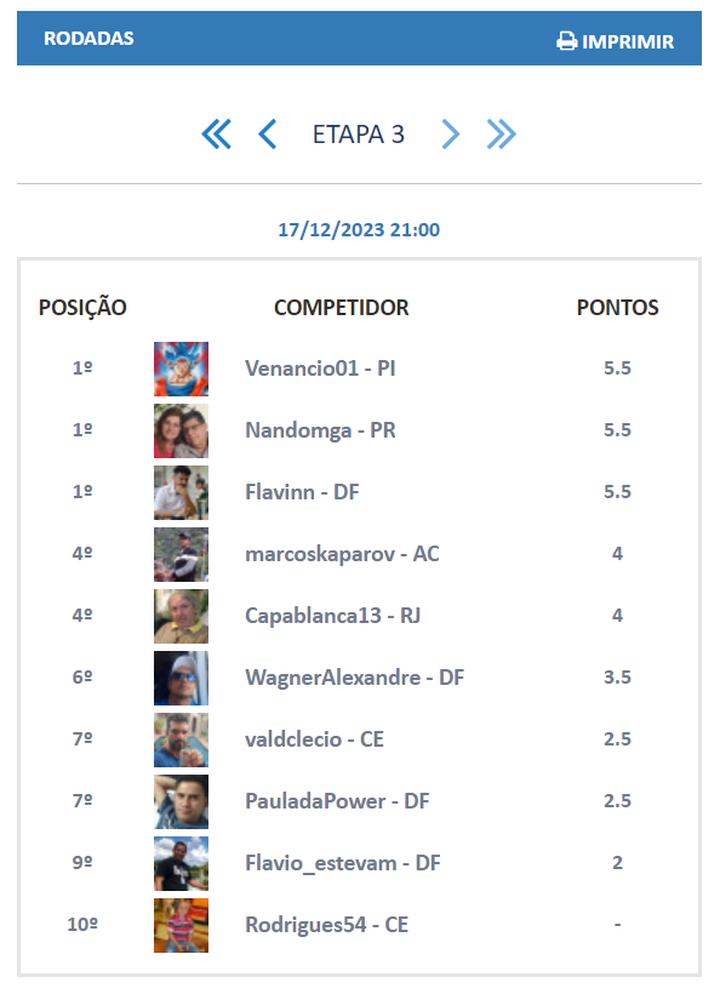
Task: Jump to the first etapa
Action: pos(216,134)
